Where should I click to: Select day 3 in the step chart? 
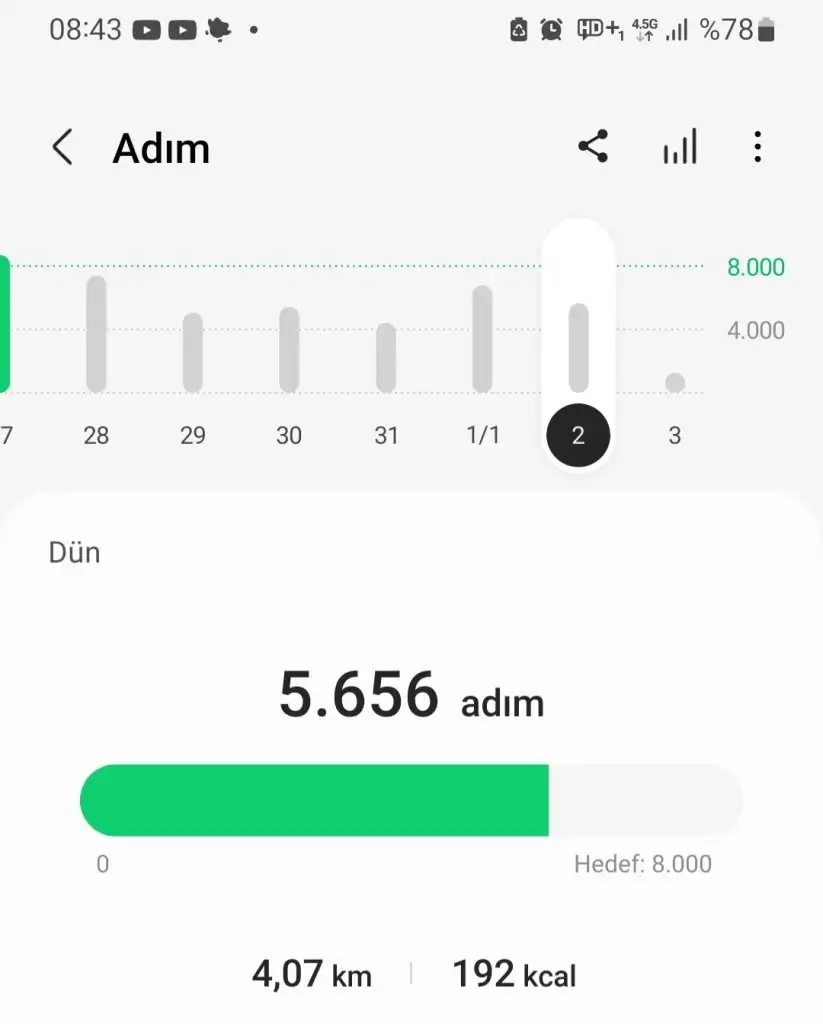click(x=675, y=400)
